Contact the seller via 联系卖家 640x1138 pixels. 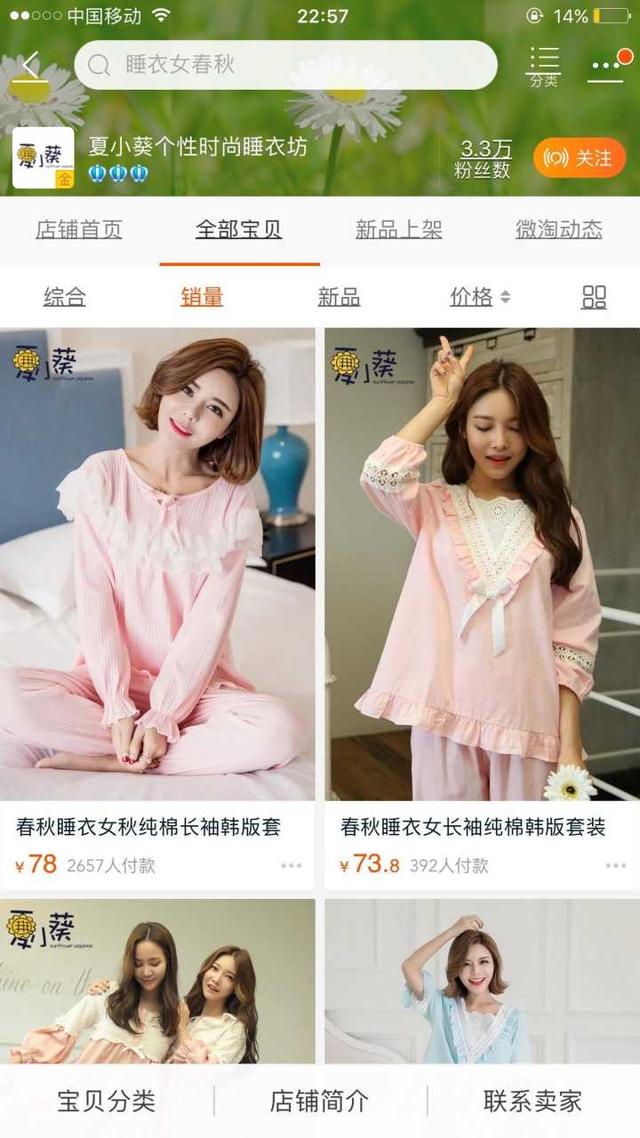[532, 1101]
